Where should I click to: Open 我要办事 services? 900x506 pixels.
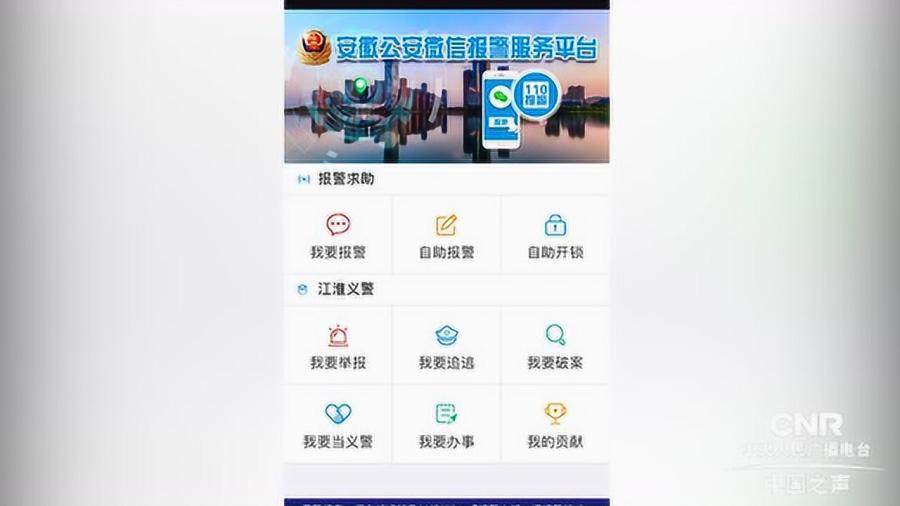pyautogui.click(x=446, y=425)
